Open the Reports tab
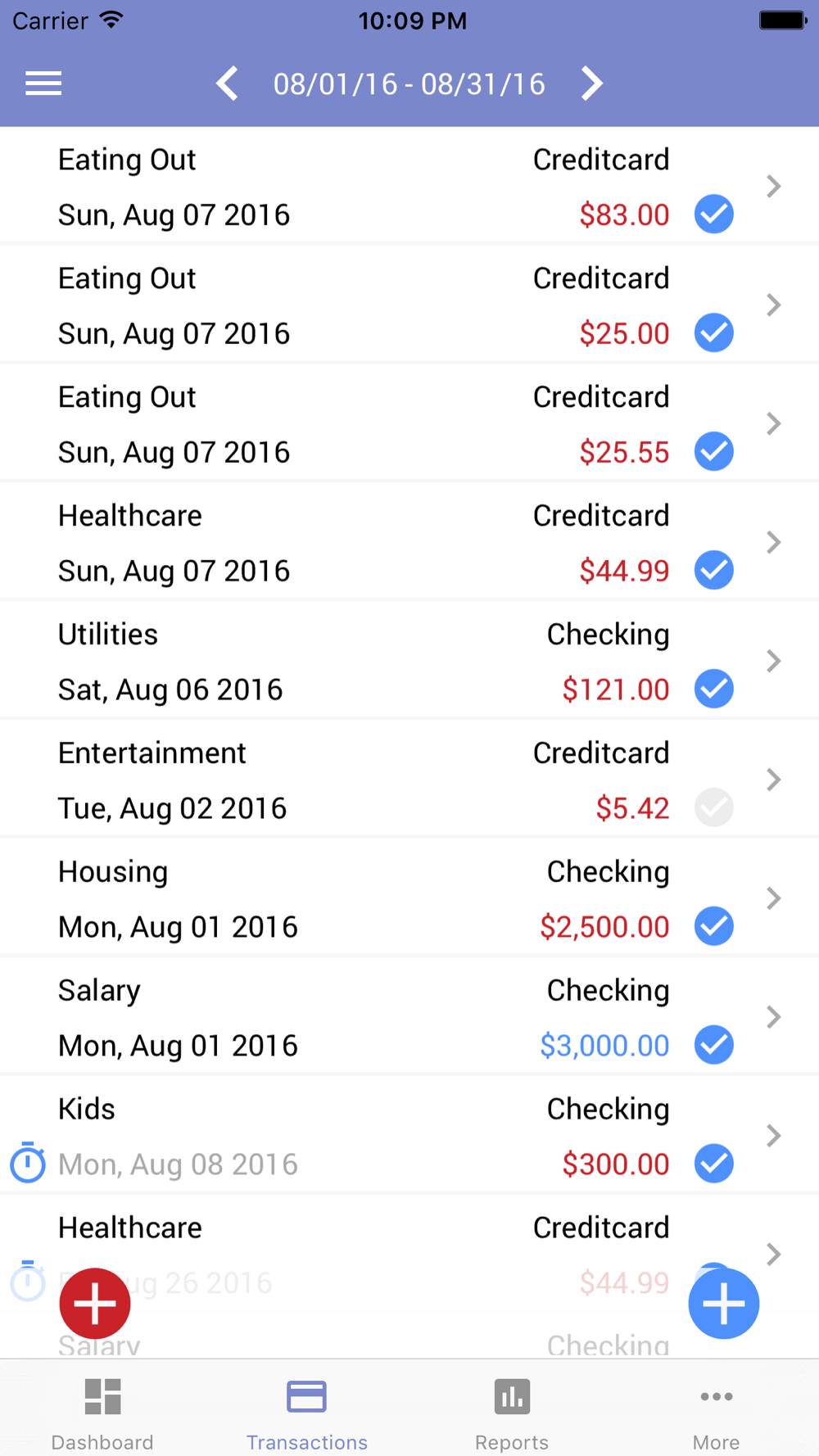Viewport: 819px width, 1456px height. click(x=512, y=1413)
